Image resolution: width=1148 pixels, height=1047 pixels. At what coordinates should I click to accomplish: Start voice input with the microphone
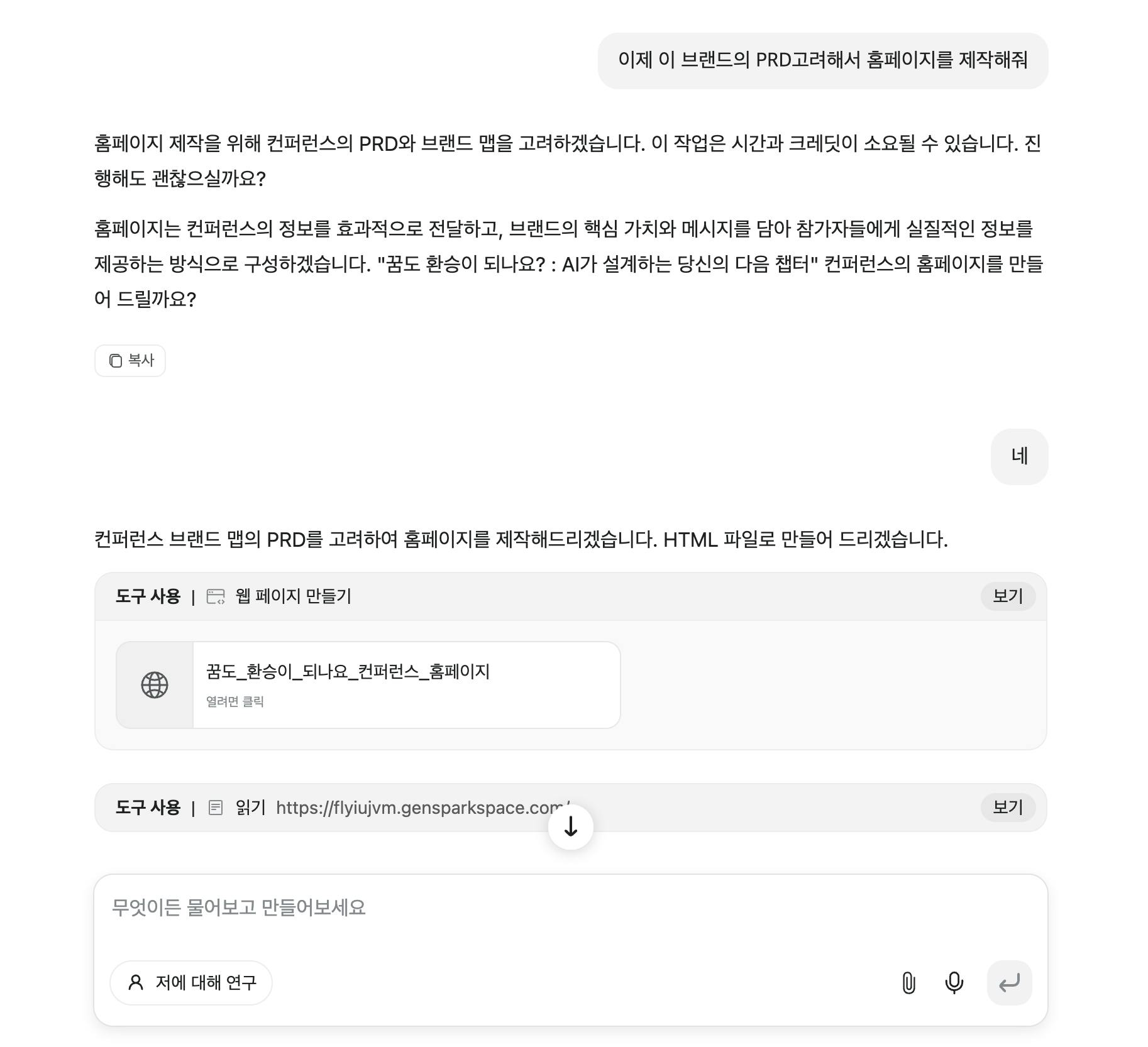[x=954, y=982]
